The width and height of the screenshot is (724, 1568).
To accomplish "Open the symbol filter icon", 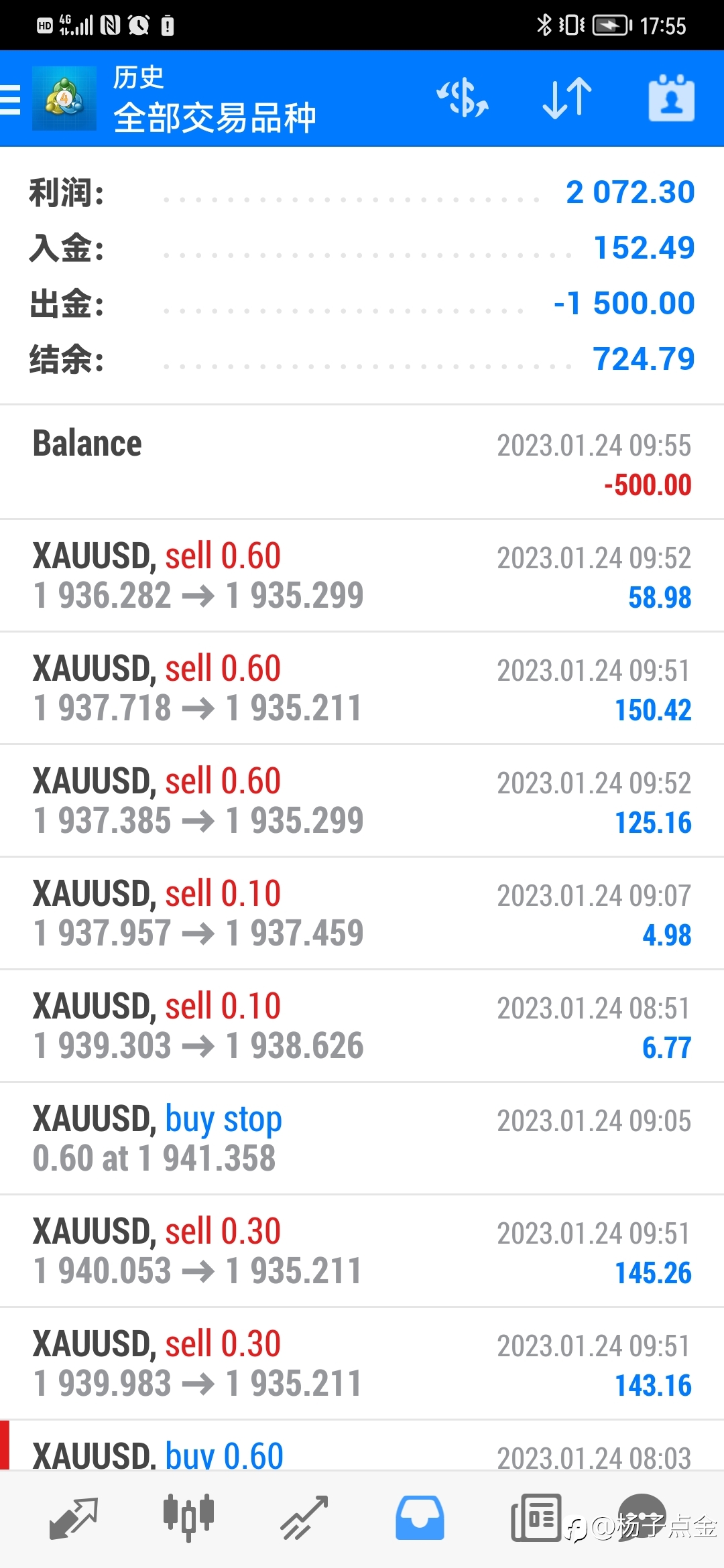I will [462, 99].
